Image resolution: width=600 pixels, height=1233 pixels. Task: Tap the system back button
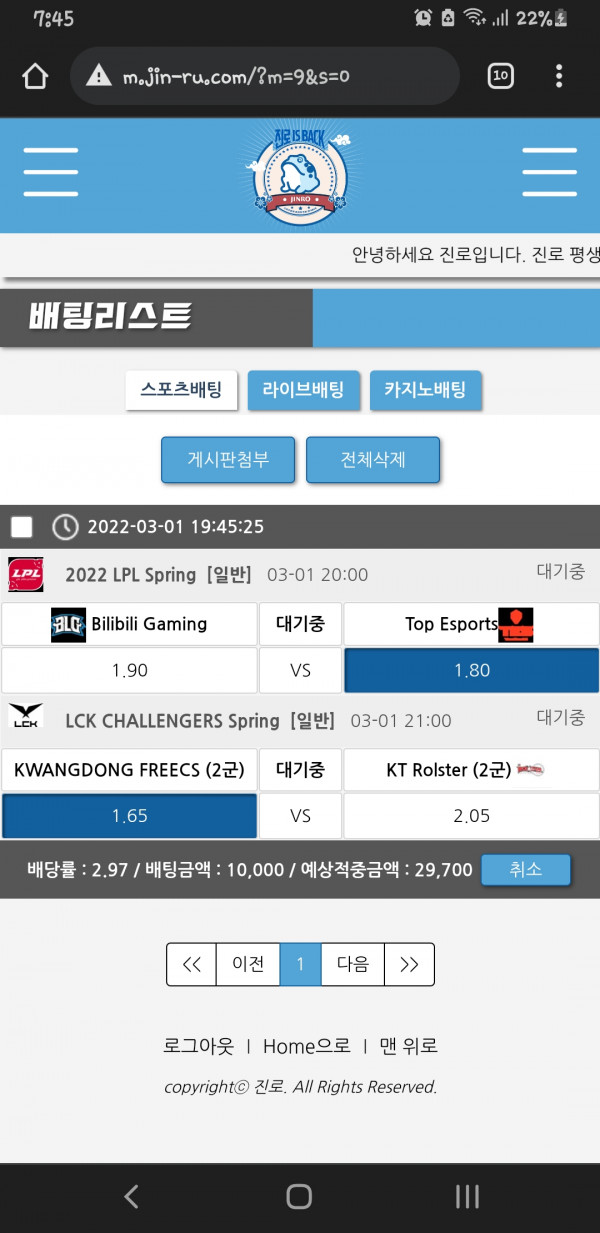131,1196
